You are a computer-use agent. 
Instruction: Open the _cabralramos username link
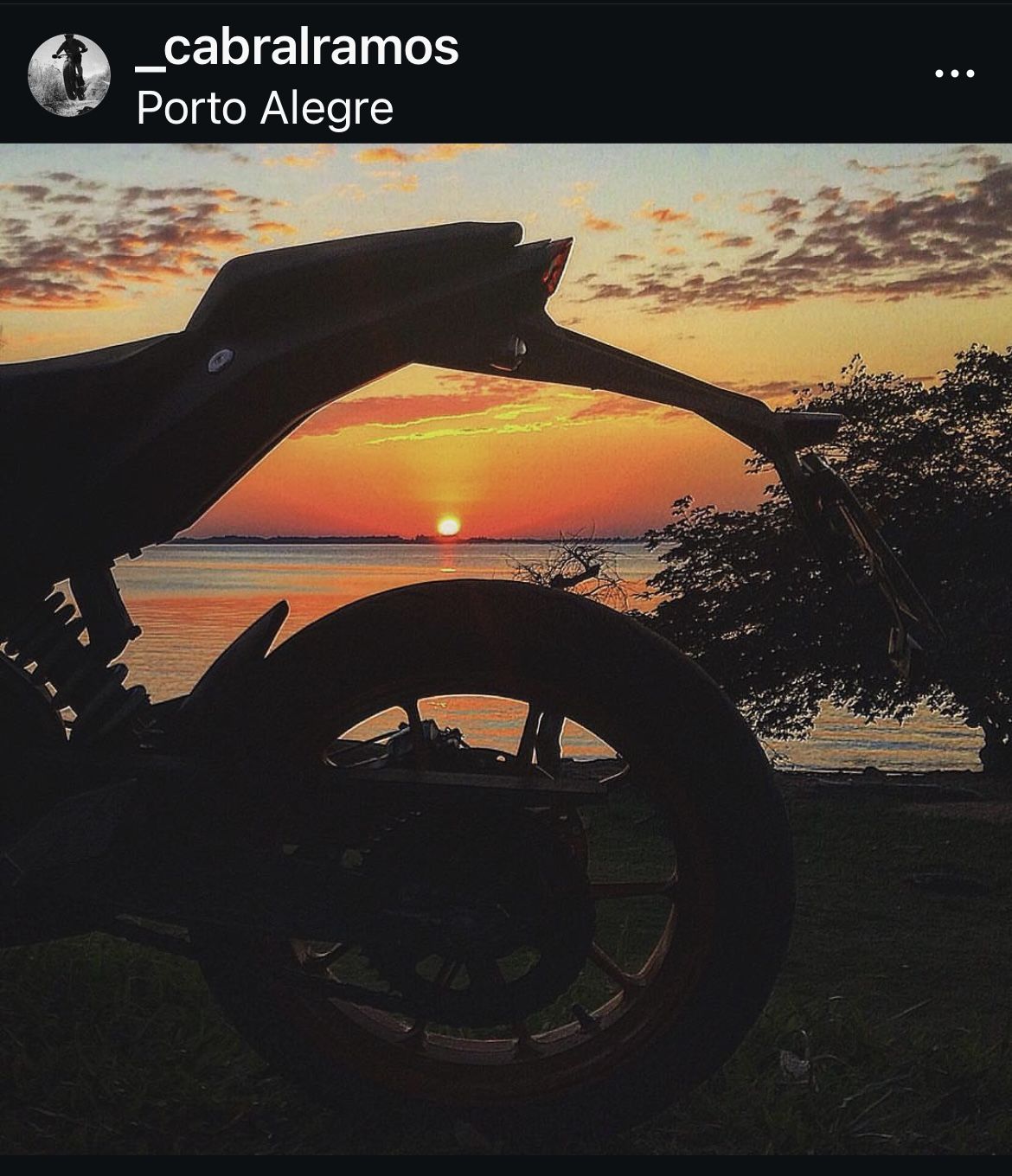297,48
